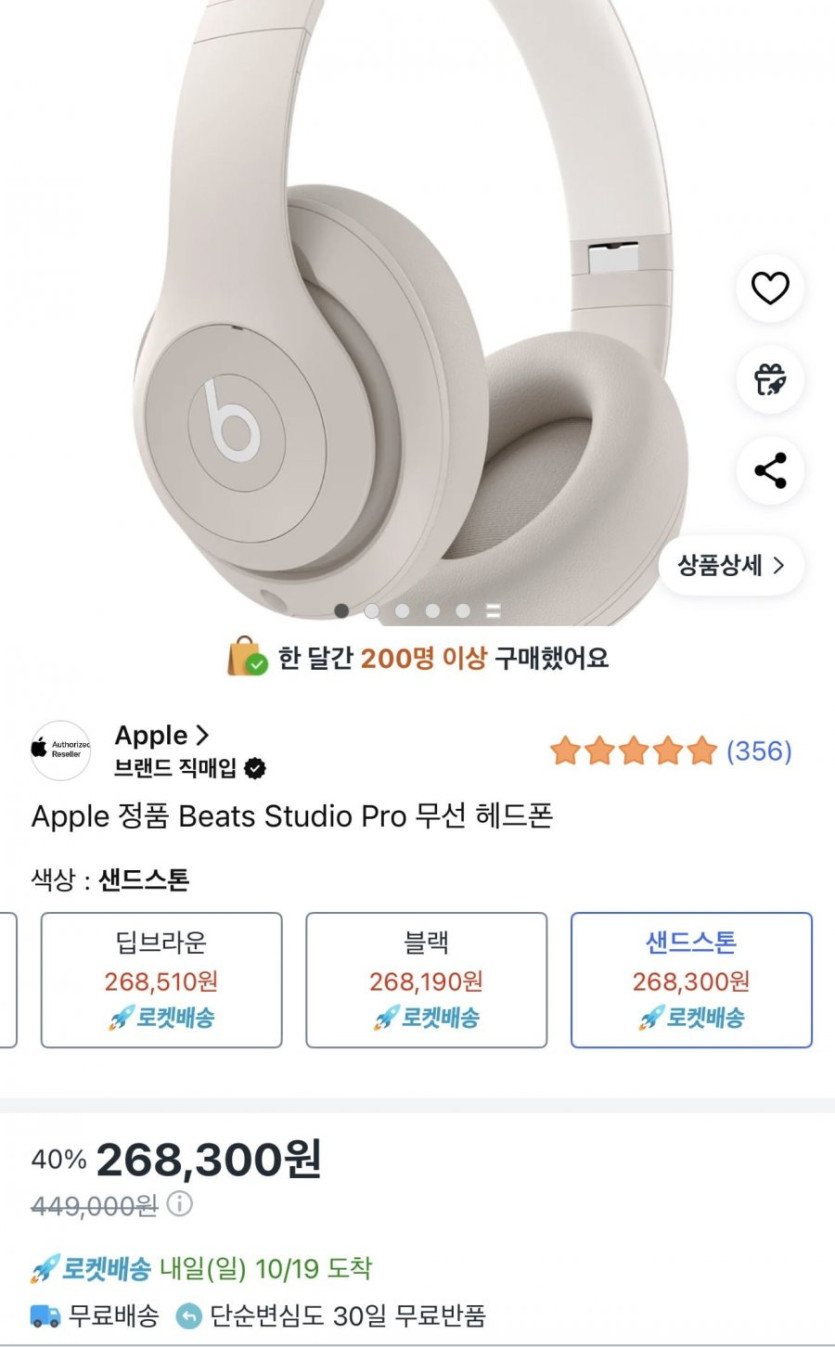This screenshot has height=1347, width=835.
Task: Tap the blue free shipping truck icon
Action: click(x=44, y=1318)
